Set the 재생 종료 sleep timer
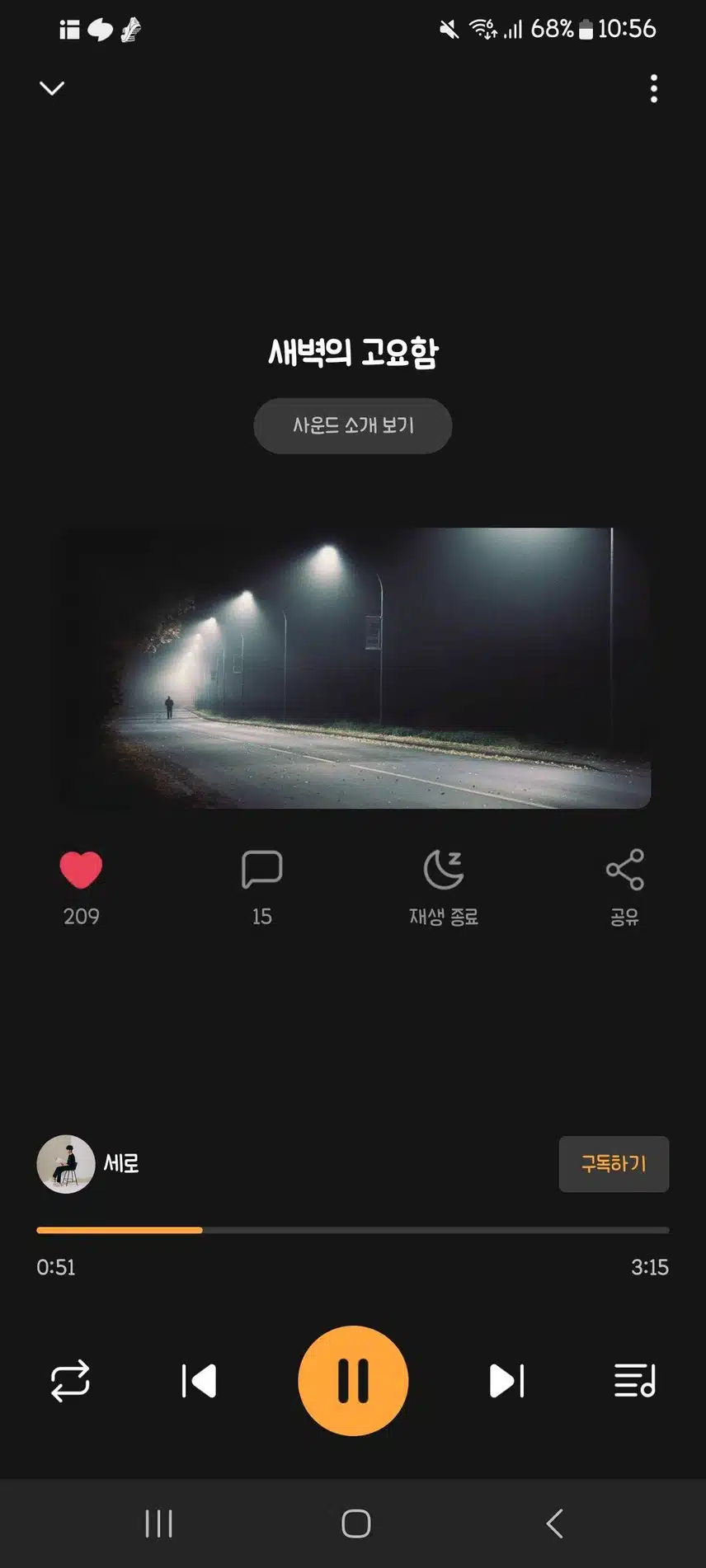The height and width of the screenshot is (1568, 706). click(444, 887)
